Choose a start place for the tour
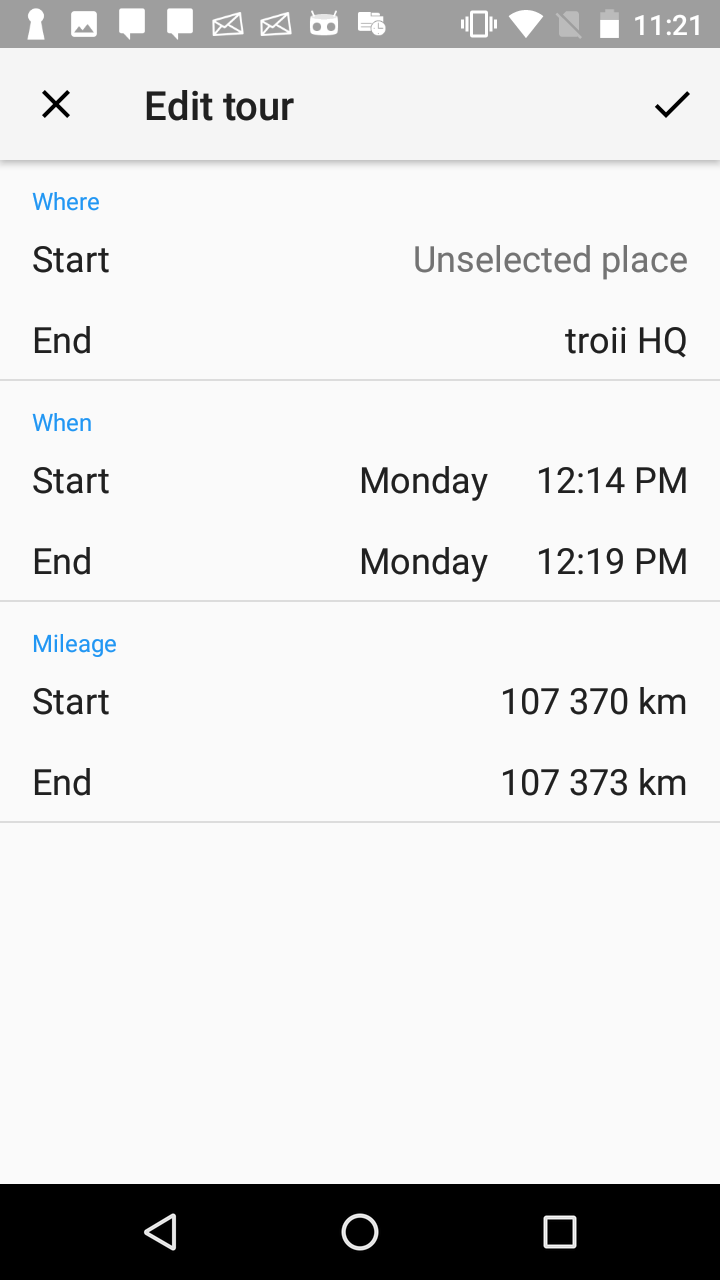Image resolution: width=720 pixels, height=1280 pixels. [x=549, y=260]
